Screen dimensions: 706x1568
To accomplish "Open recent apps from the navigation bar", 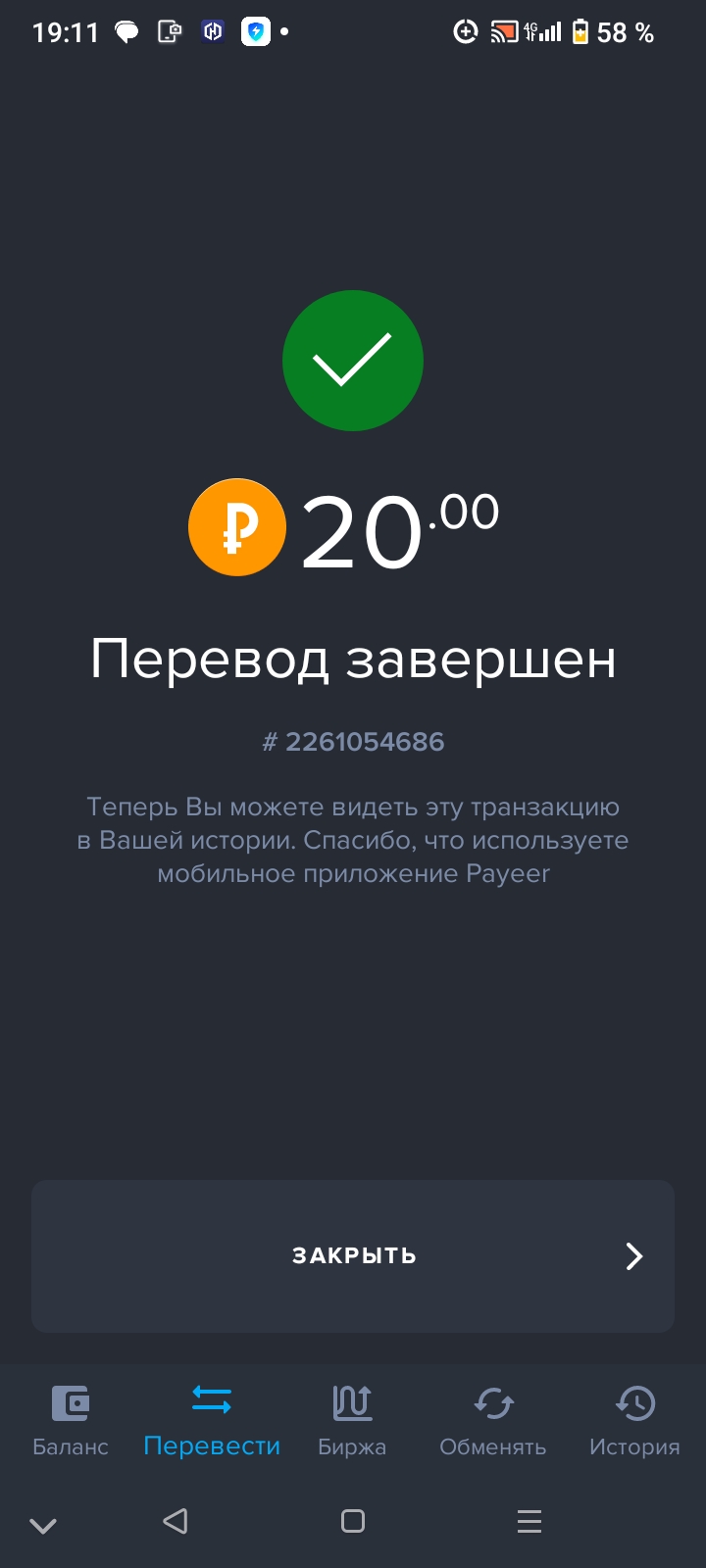I will (x=529, y=1521).
